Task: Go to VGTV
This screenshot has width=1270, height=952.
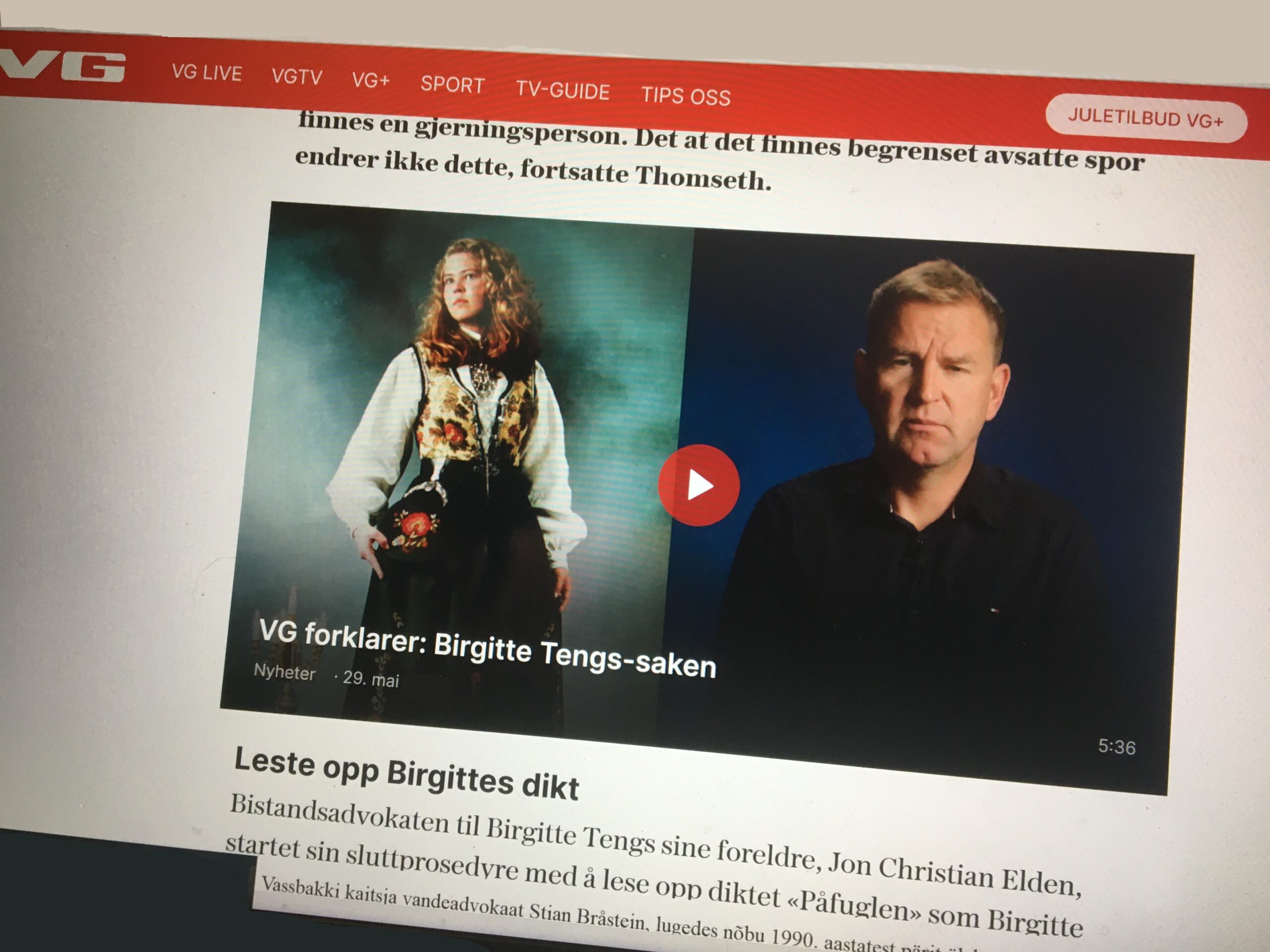Action: (x=297, y=77)
